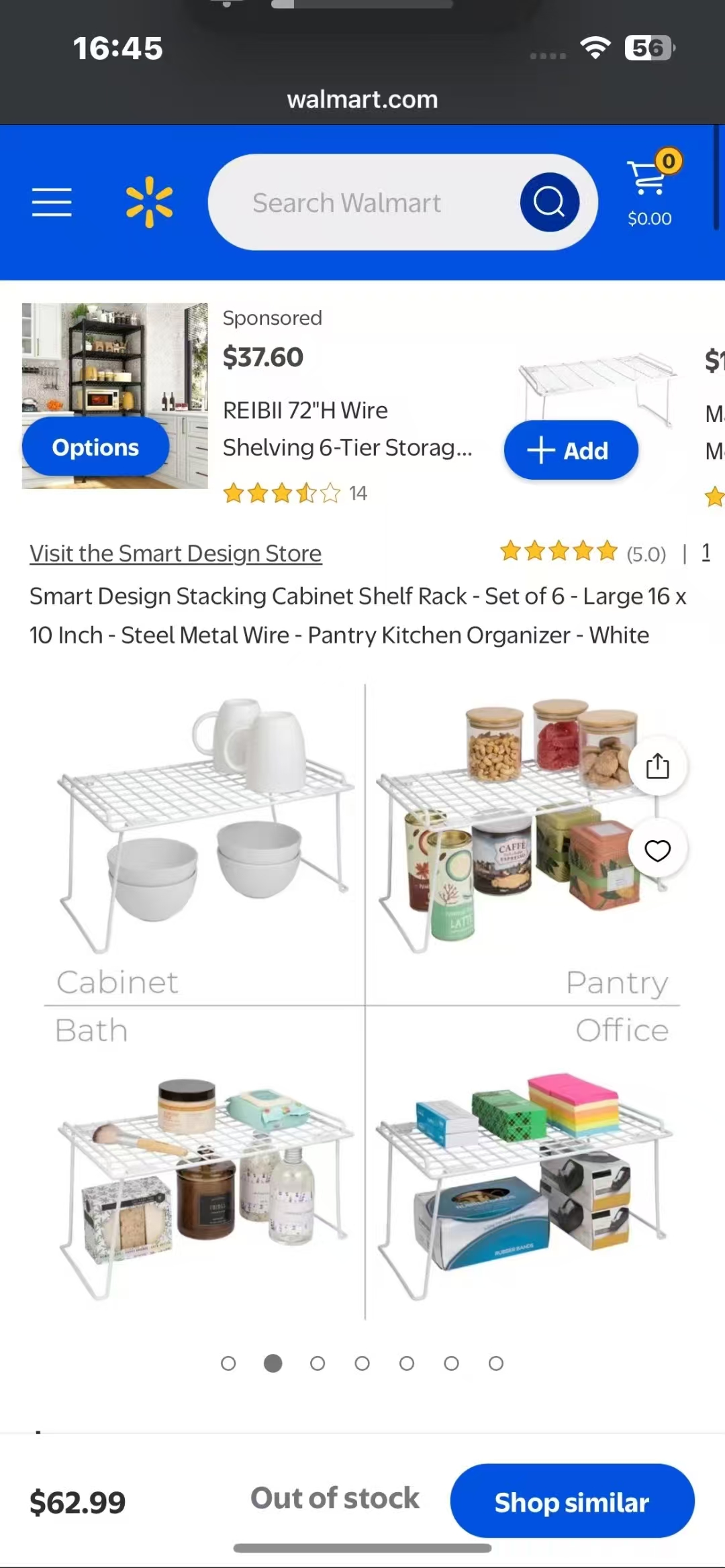Open the shopping cart
The image size is (725, 1568).
coord(651,188)
